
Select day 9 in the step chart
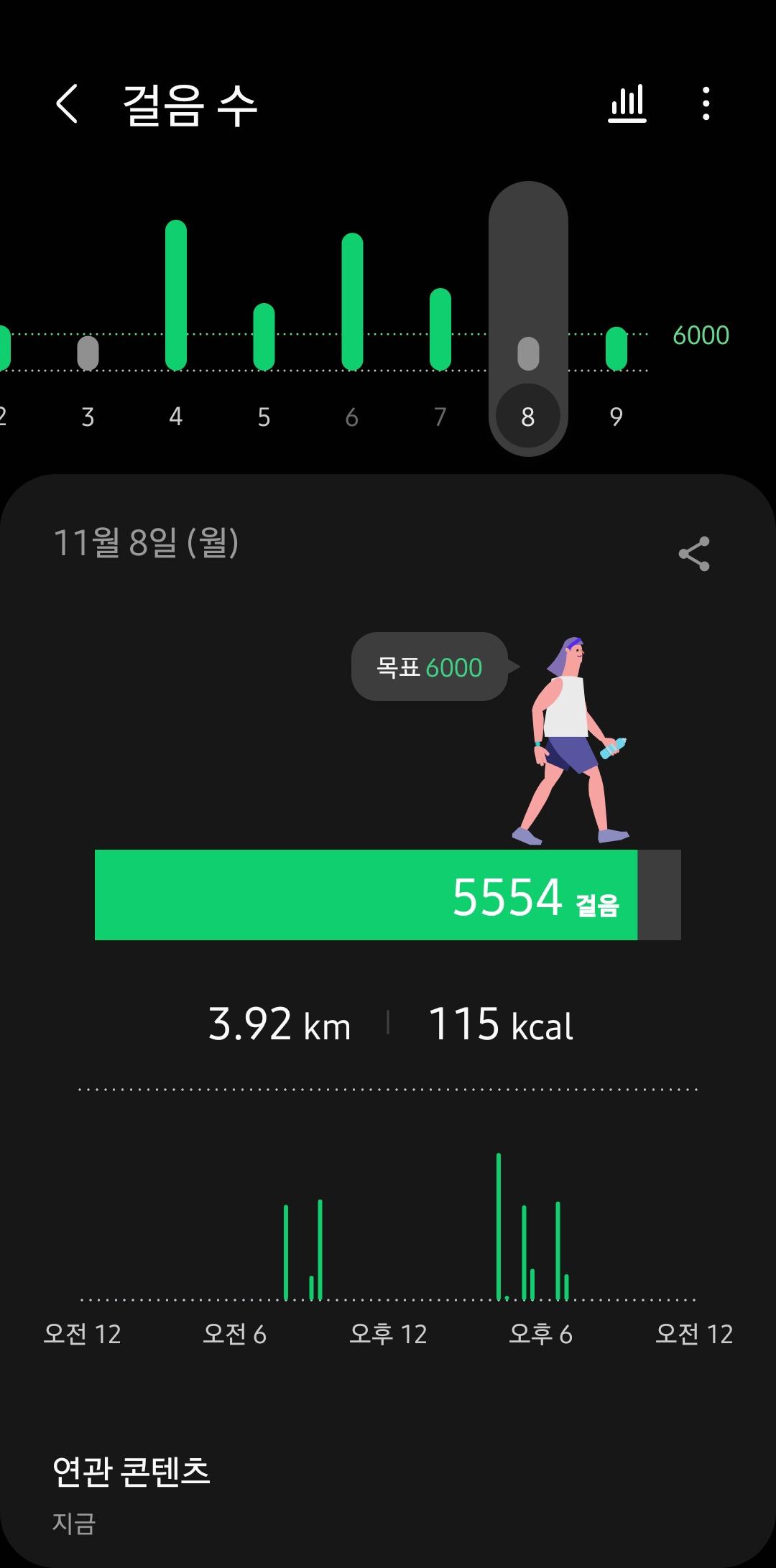pos(616,416)
